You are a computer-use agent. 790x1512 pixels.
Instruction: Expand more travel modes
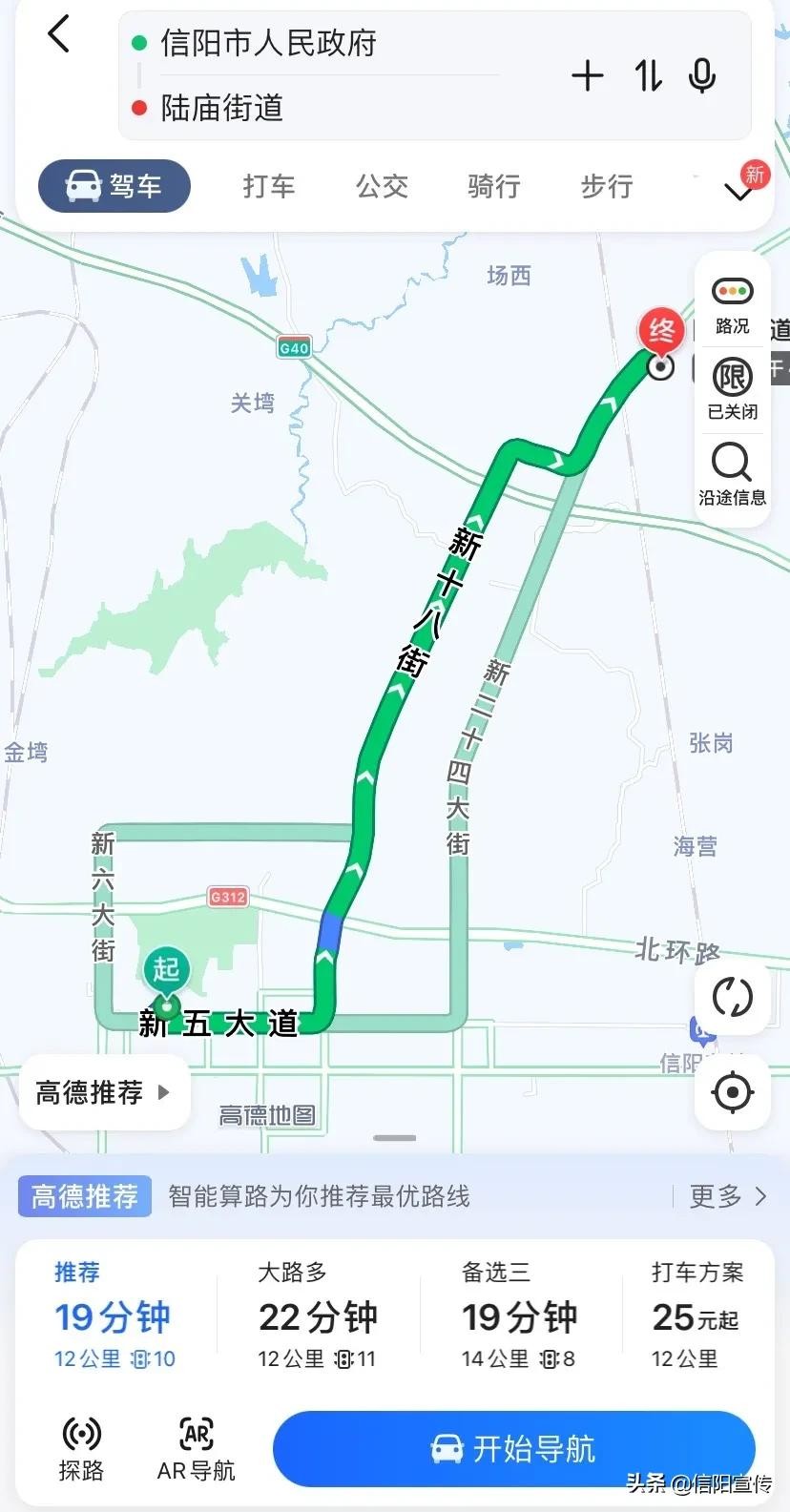[739, 192]
